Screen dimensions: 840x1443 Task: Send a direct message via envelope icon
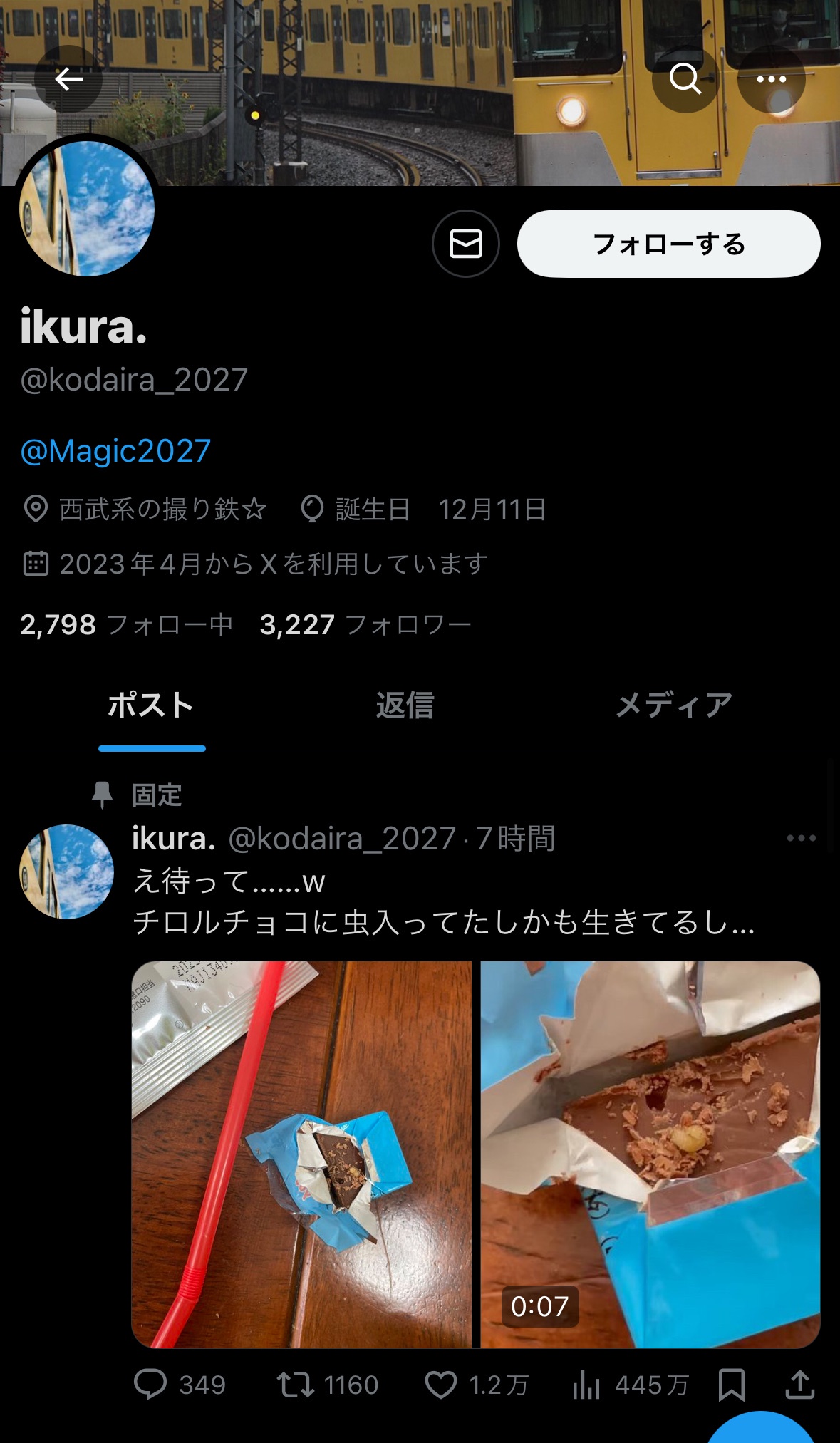[465, 244]
